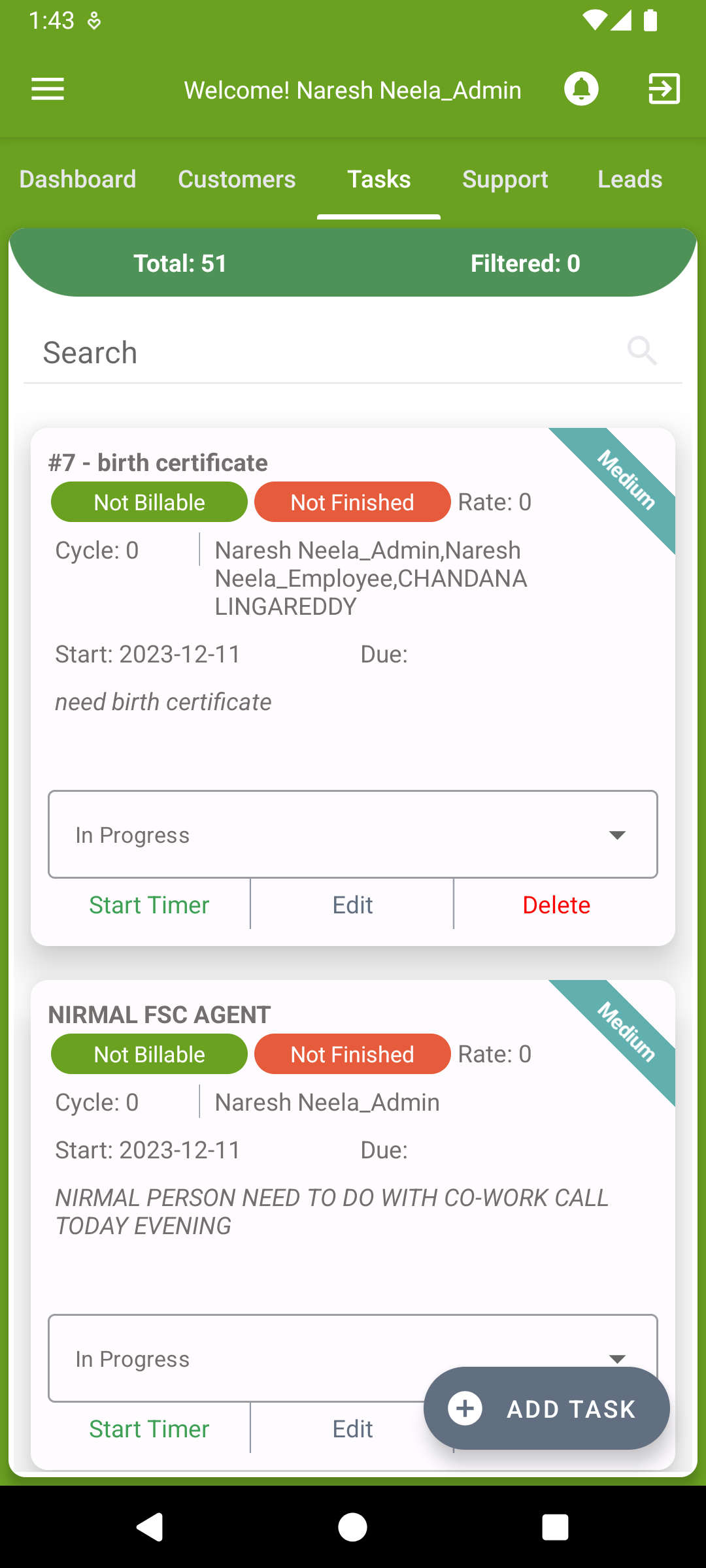706x1568 pixels.
Task: Tap the plus icon on ADD TASK
Action: pyautogui.click(x=465, y=1409)
